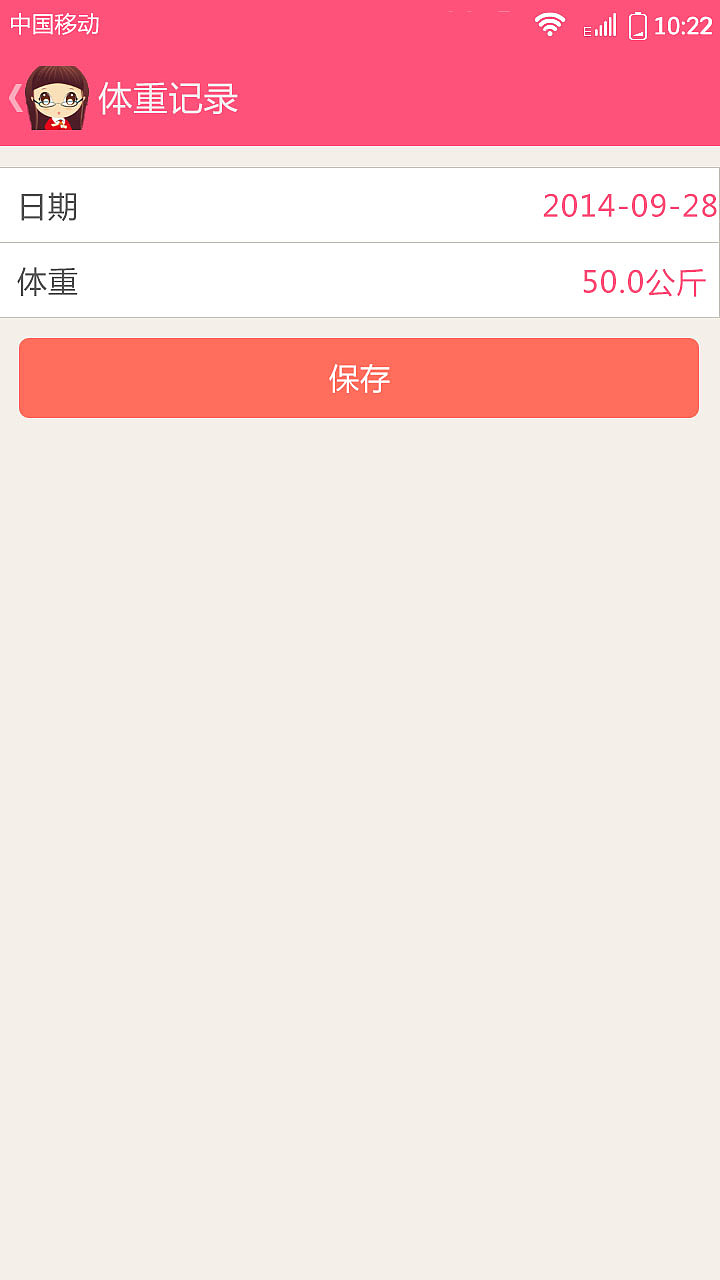
Task: Expand the 日期 row to change date
Action: pyautogui.click(x=360, y=206)
